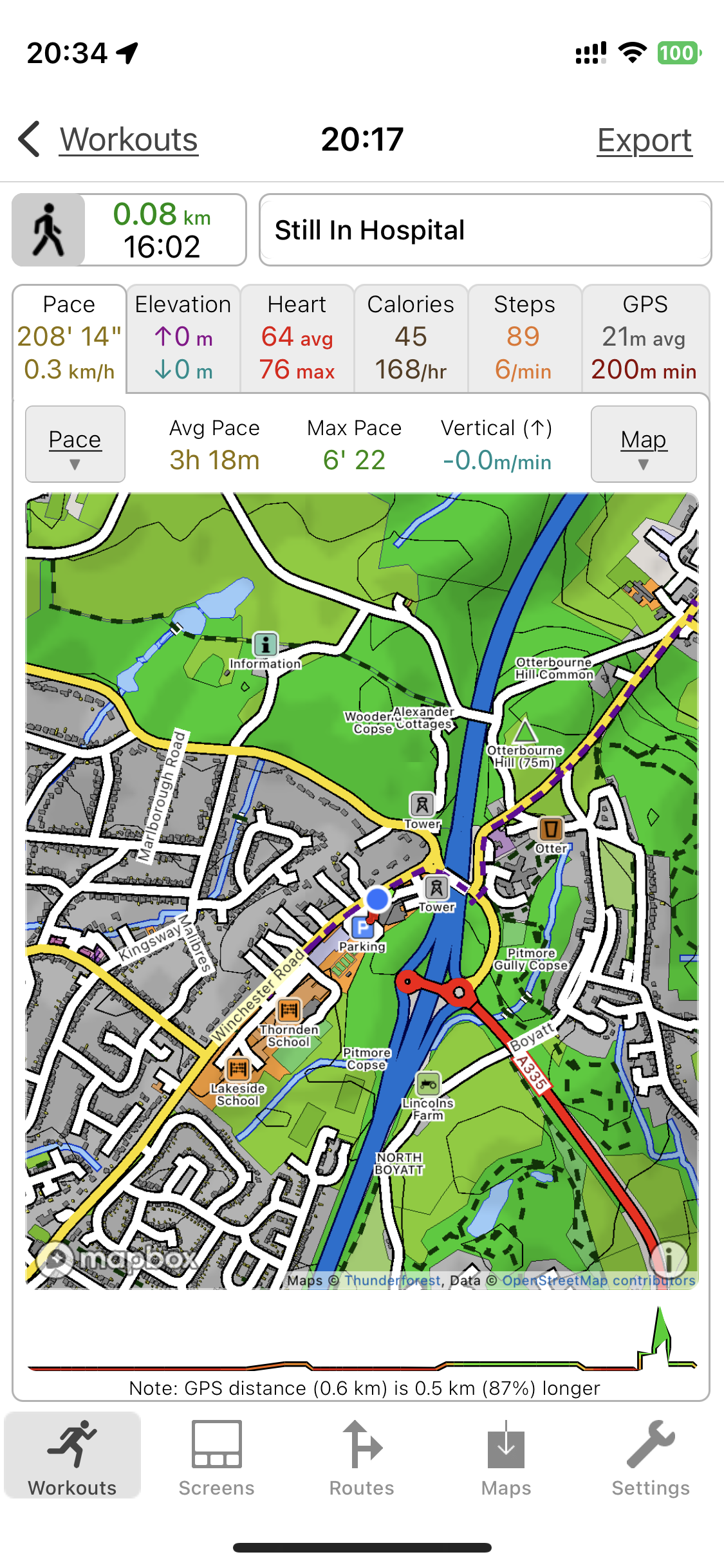The width and height of the screenshot is (724, 1568).
Task: Open the Map type dropdown
Action: click(644, 444)
